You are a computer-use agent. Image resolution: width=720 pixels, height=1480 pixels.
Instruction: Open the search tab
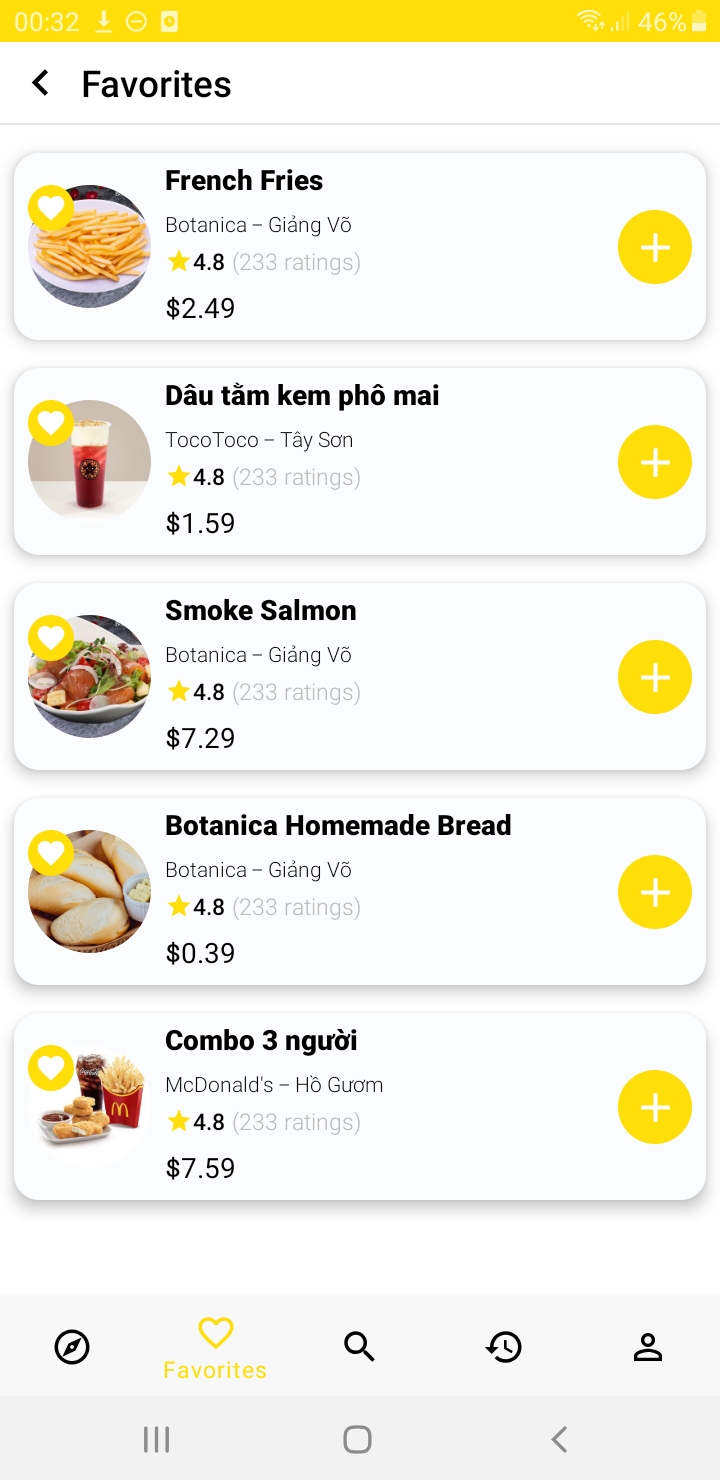(x=359, y=1347)
